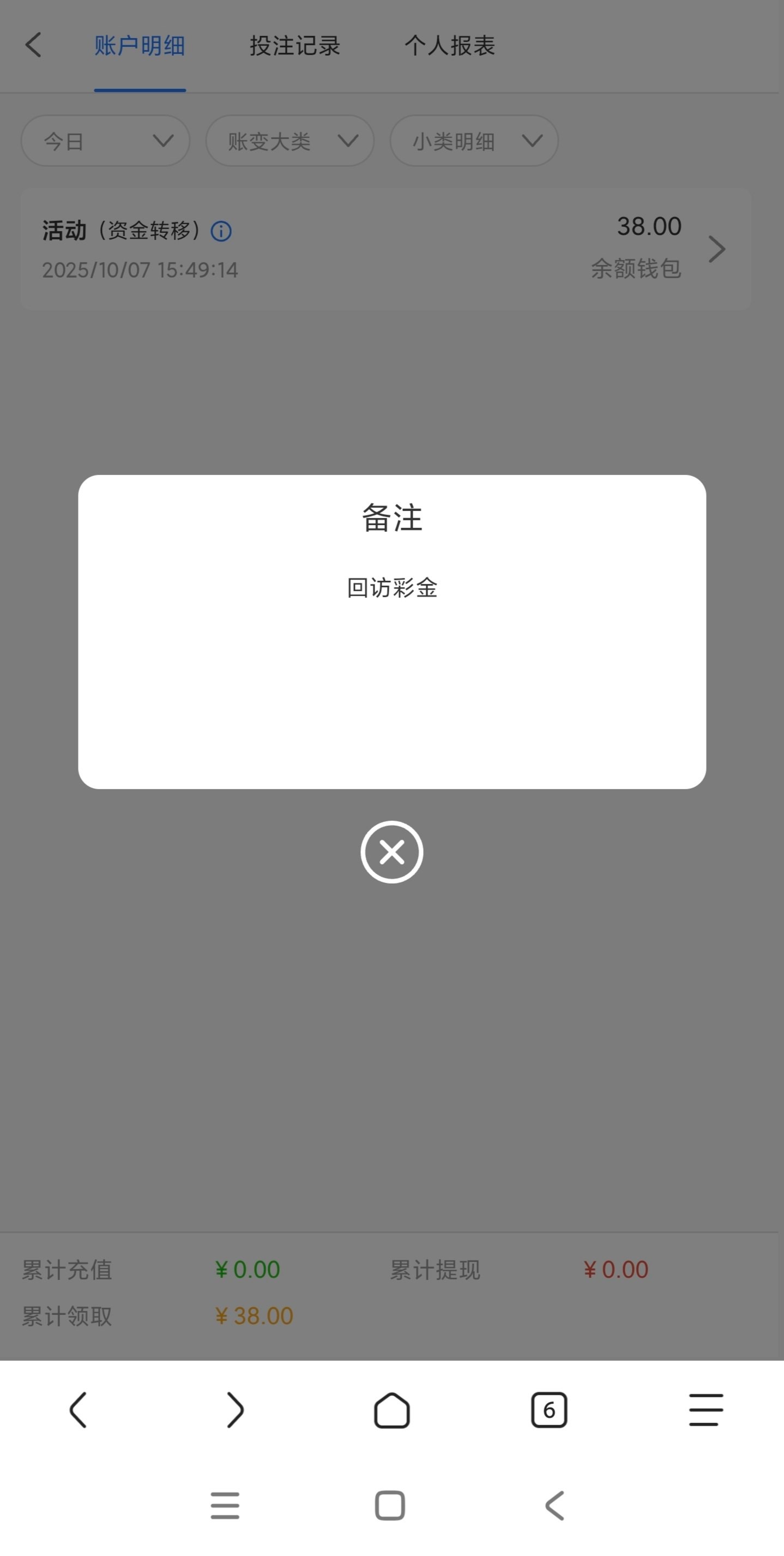Tap the system back button
The width and height of the screenshot is (784, 1556).
tap(554, 1505)
